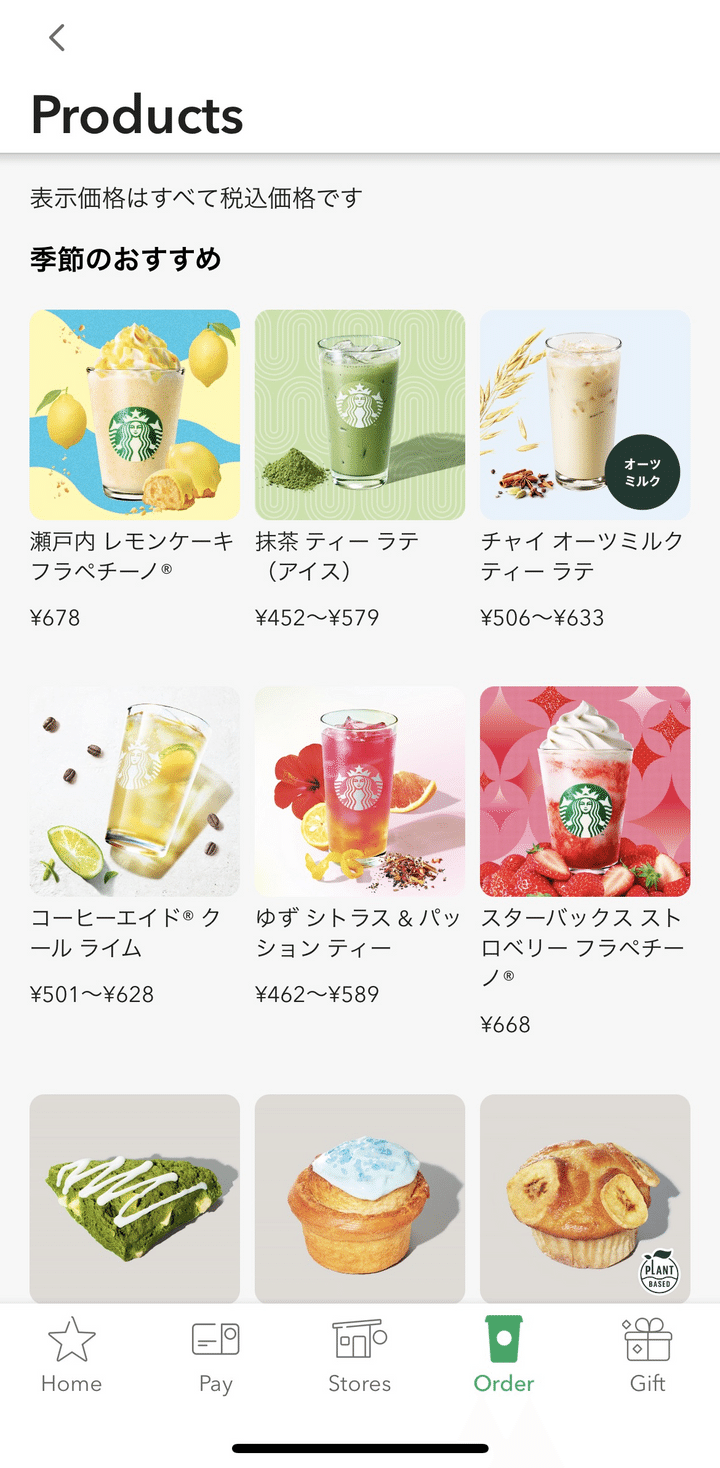Tap the Order tab
The width and height of the screenshot is (720, 1468).
click(x=504, y=1355)
